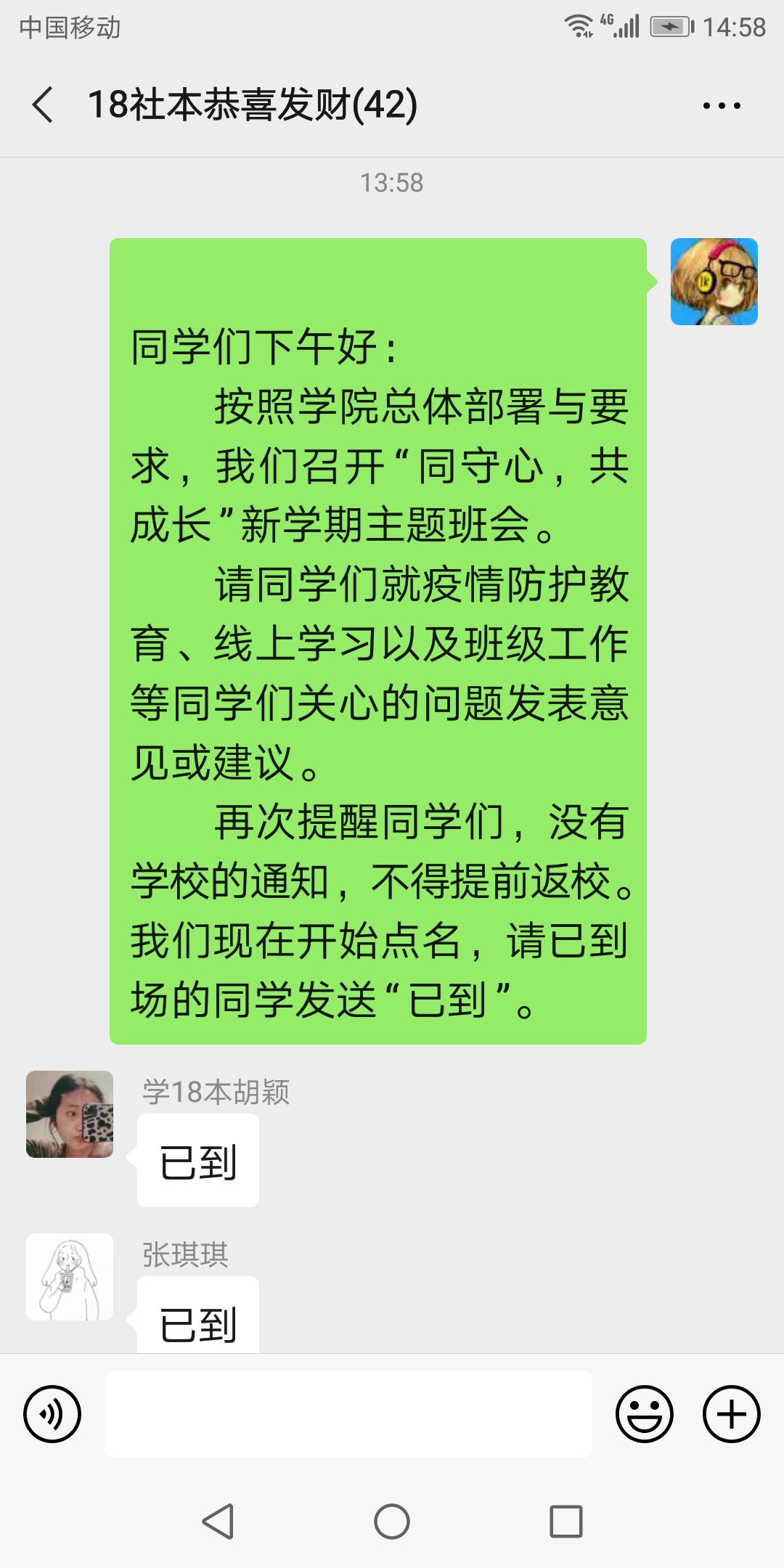Open the sender's cartoon avatar profile

[x=714, y=282]
